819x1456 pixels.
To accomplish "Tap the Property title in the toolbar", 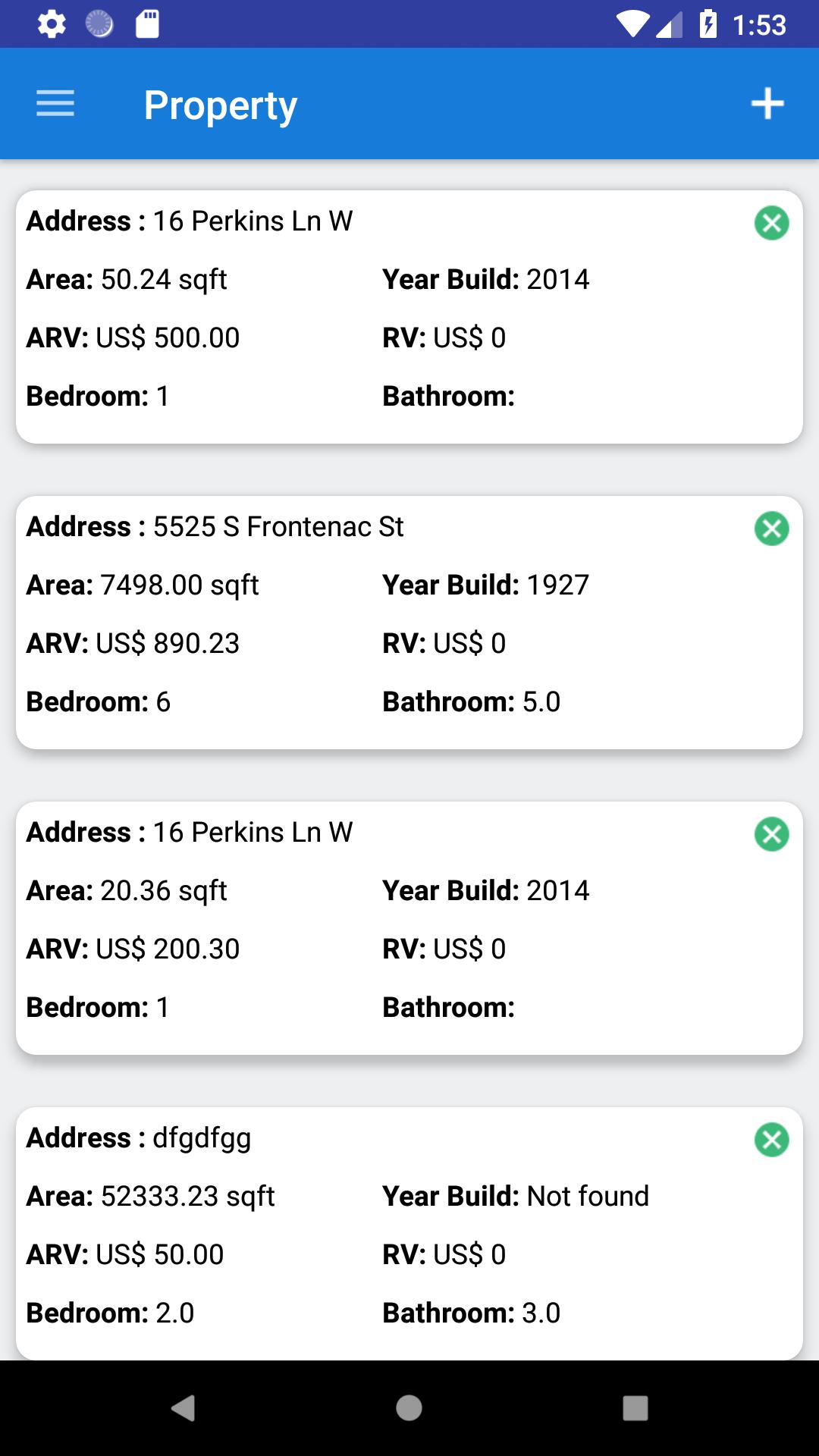I will point(221,104).
